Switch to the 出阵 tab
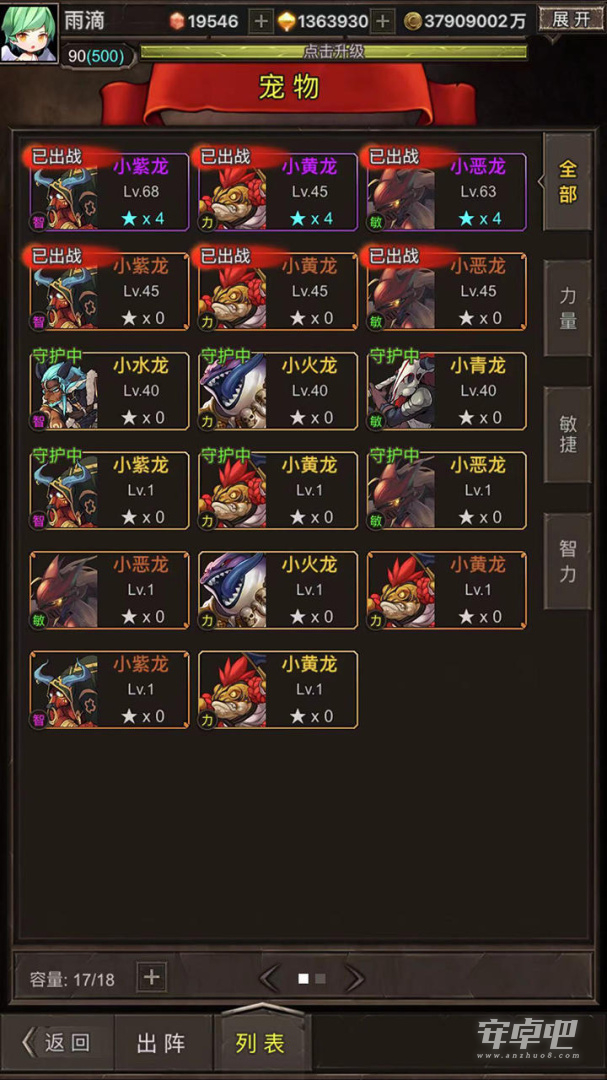Image resolution: width=607 pixels, height=1080 pixels. pyautogui.click(x=163, y=1043)
